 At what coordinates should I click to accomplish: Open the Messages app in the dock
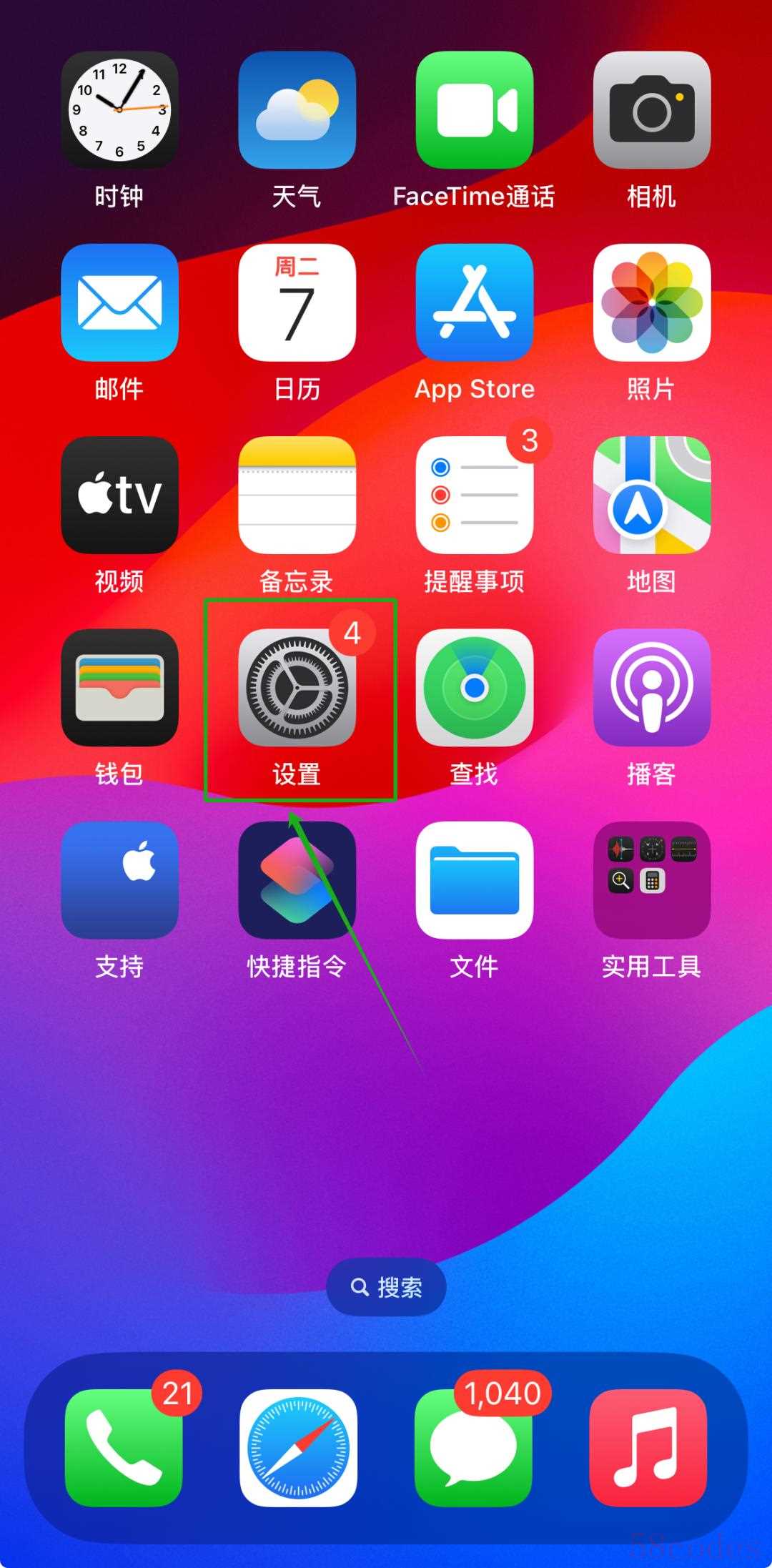(x=473, y=1448)
